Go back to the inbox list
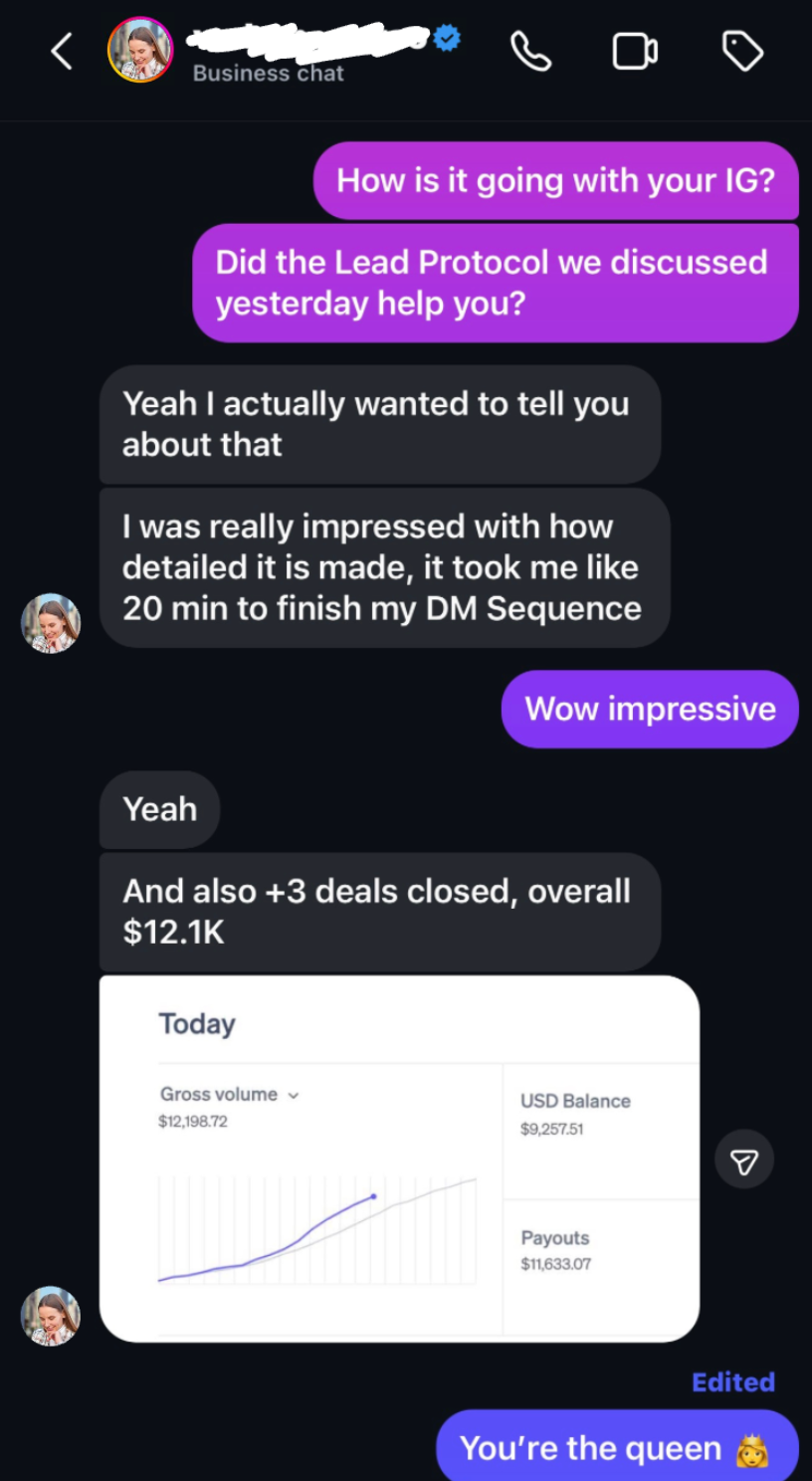This screenshot has height=1481, width=812. pyautogui.click(x=62, y=51)
